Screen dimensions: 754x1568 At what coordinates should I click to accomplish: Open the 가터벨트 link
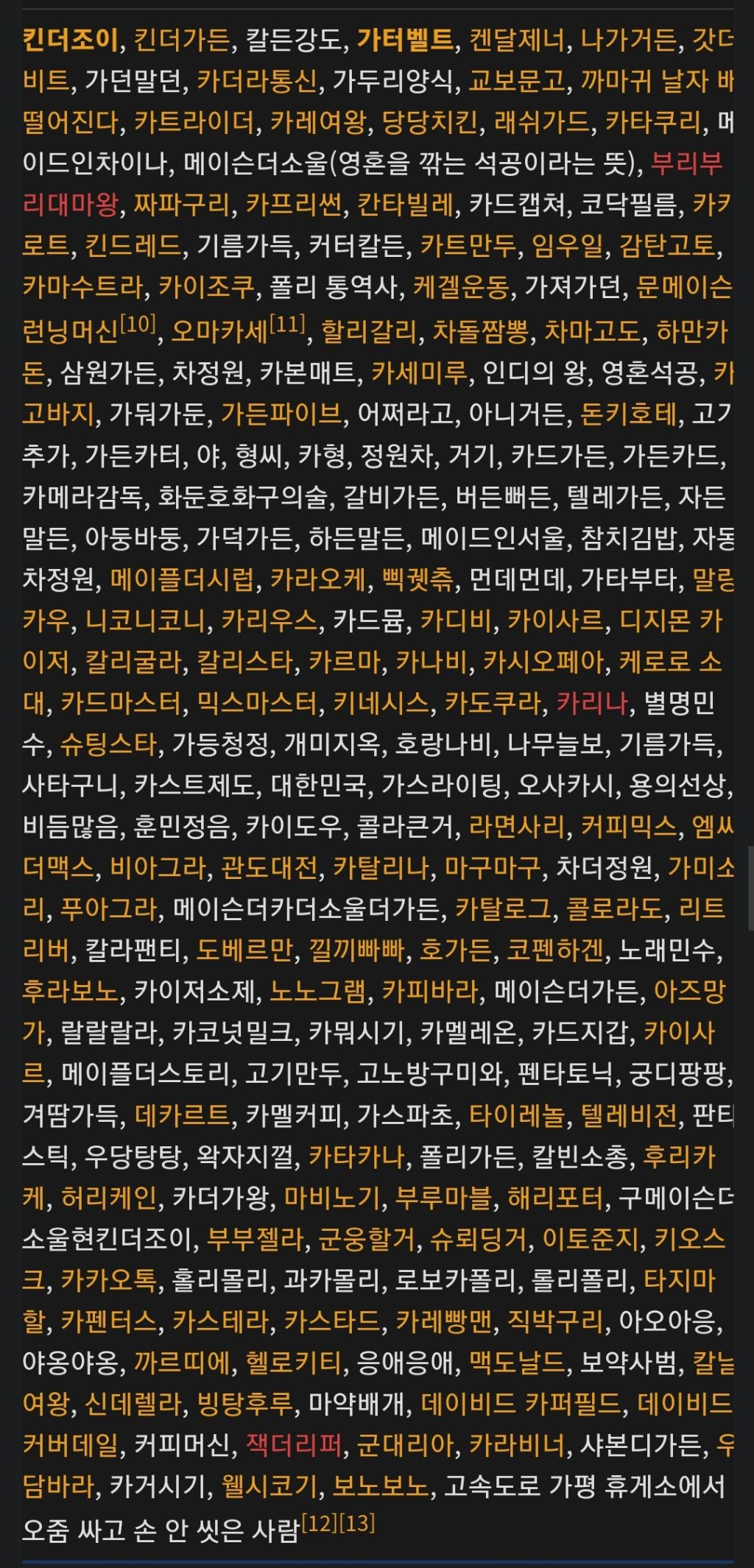click(x=405, y=39)
